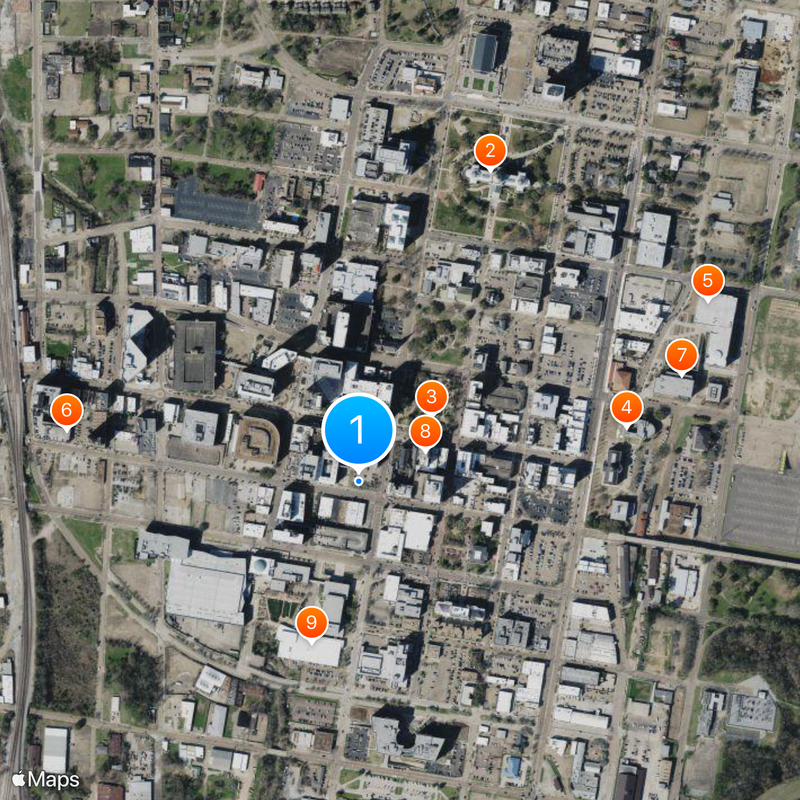The width and height of the screenshot is (800, 800).
Task: View location at orange pin 7
Action: pos(682,355)
